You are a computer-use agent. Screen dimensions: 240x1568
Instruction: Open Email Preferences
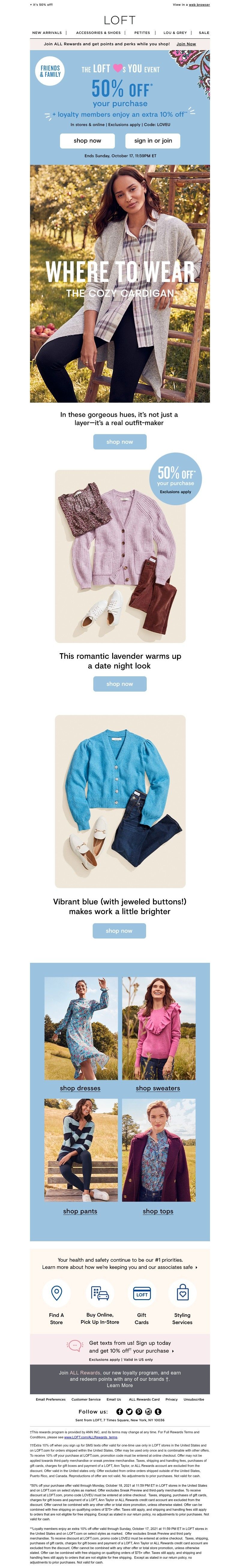pos(51,1399)
